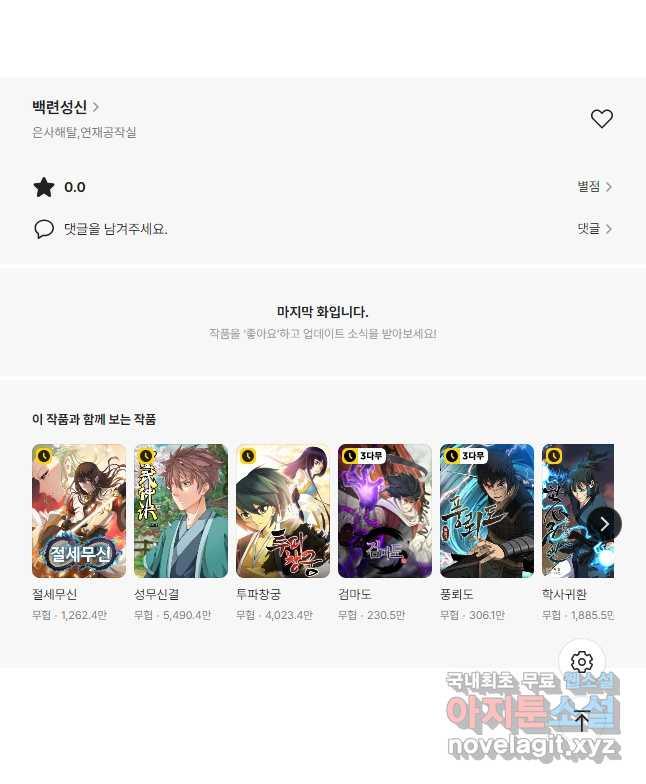Screen dimensions: 646x784
Task: Open the 성무신결 webtoon
Action: 181,511
